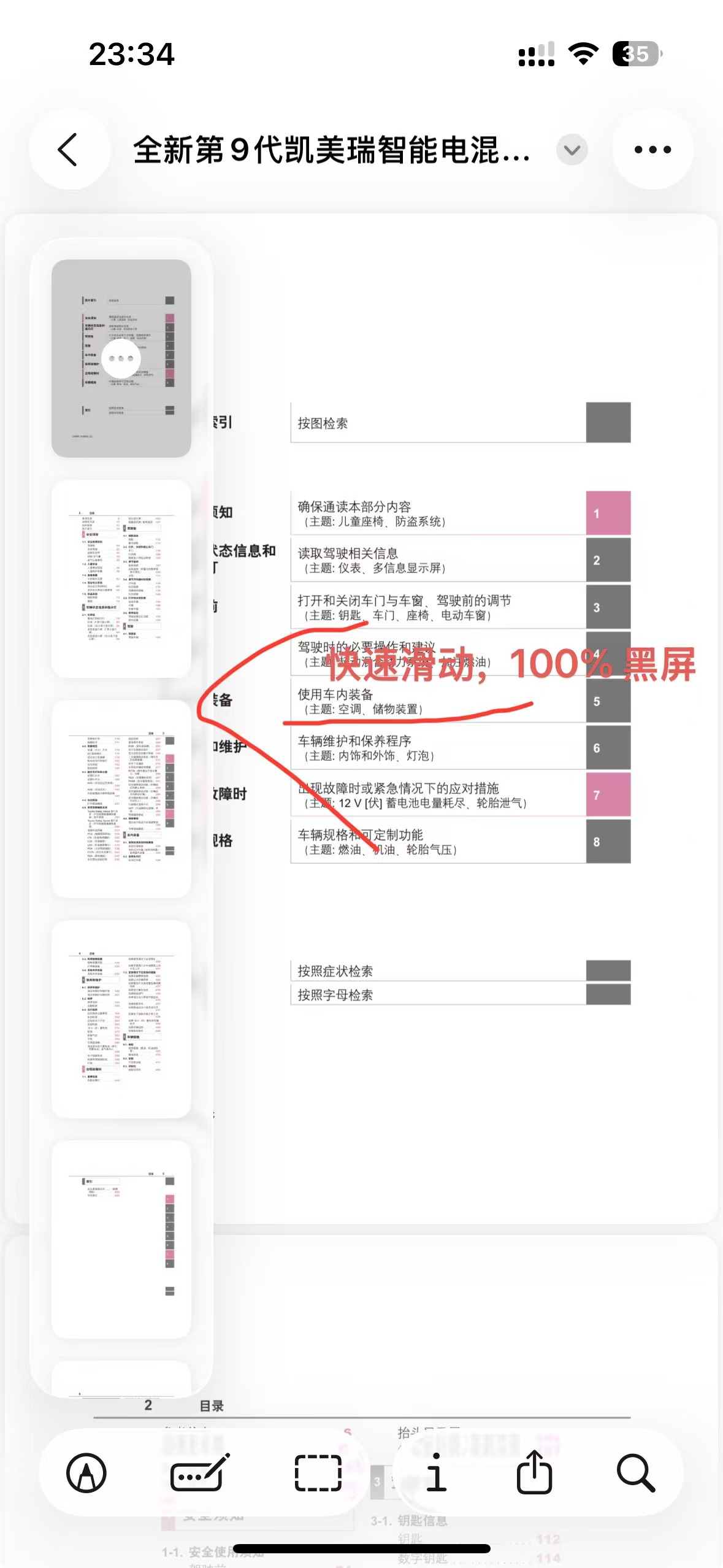The height and width of the screenshot is (1568, 723).
Task: Show document info
Action: pyautogui.click(x=435, y=1472)
